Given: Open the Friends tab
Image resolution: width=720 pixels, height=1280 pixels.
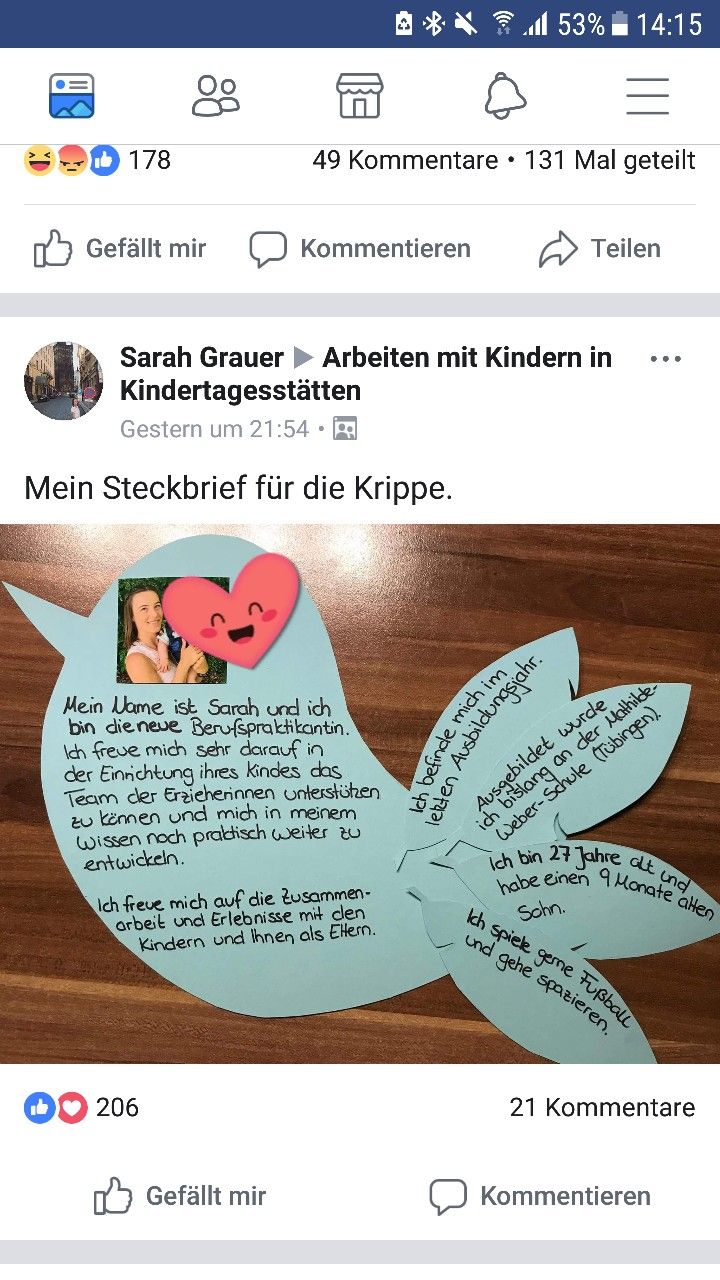Looking at the screenshot, I should pyautogui.click(x=216, y=96).
